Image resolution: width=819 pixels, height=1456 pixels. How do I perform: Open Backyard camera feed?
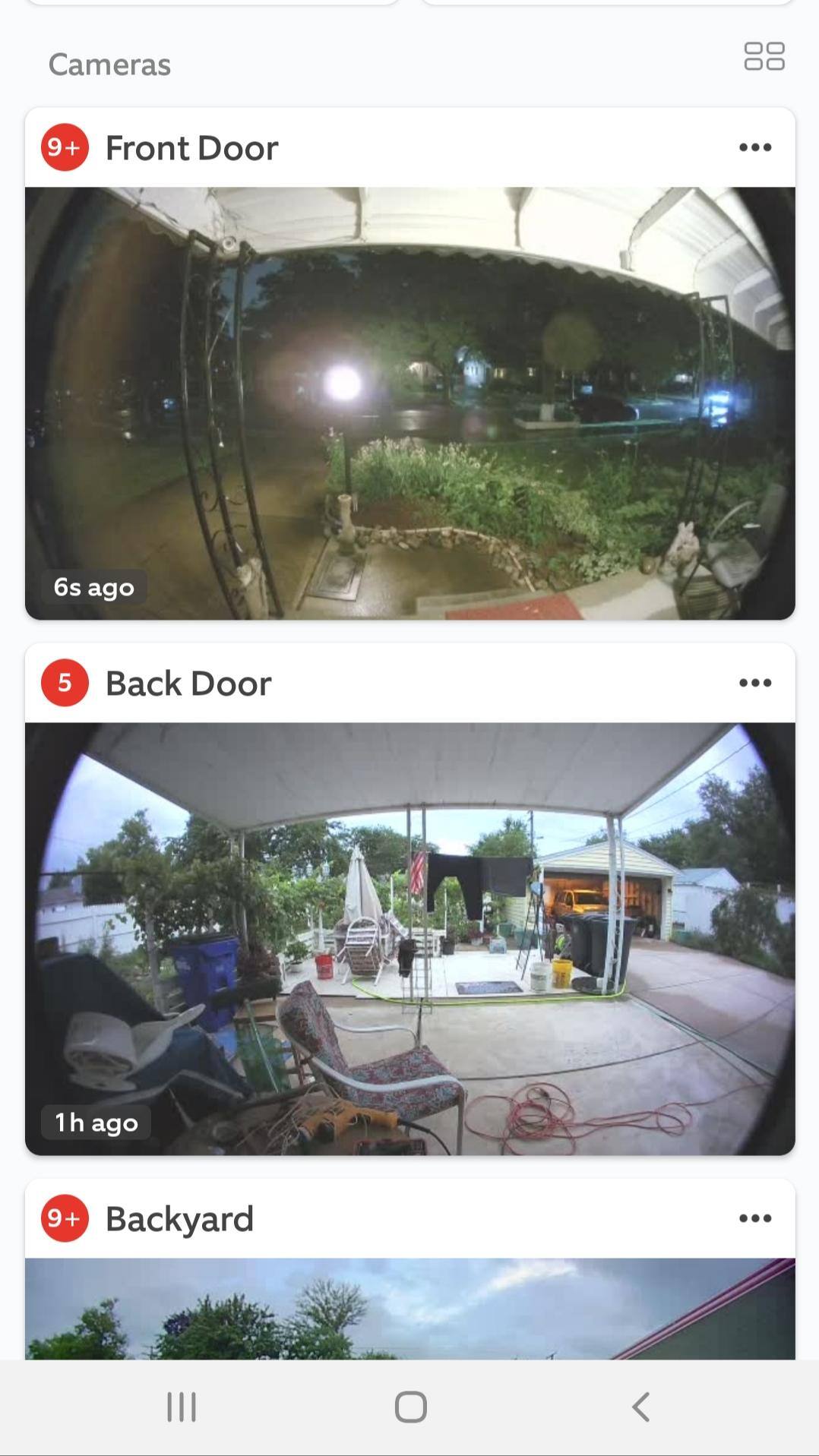409,1308
